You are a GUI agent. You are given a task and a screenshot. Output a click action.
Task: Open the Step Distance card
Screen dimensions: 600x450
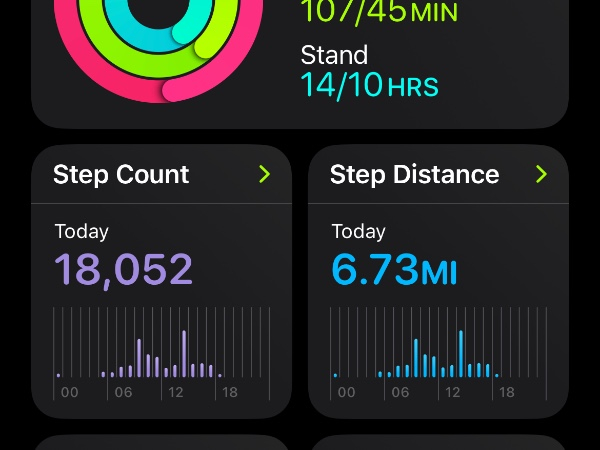[438, 280]
